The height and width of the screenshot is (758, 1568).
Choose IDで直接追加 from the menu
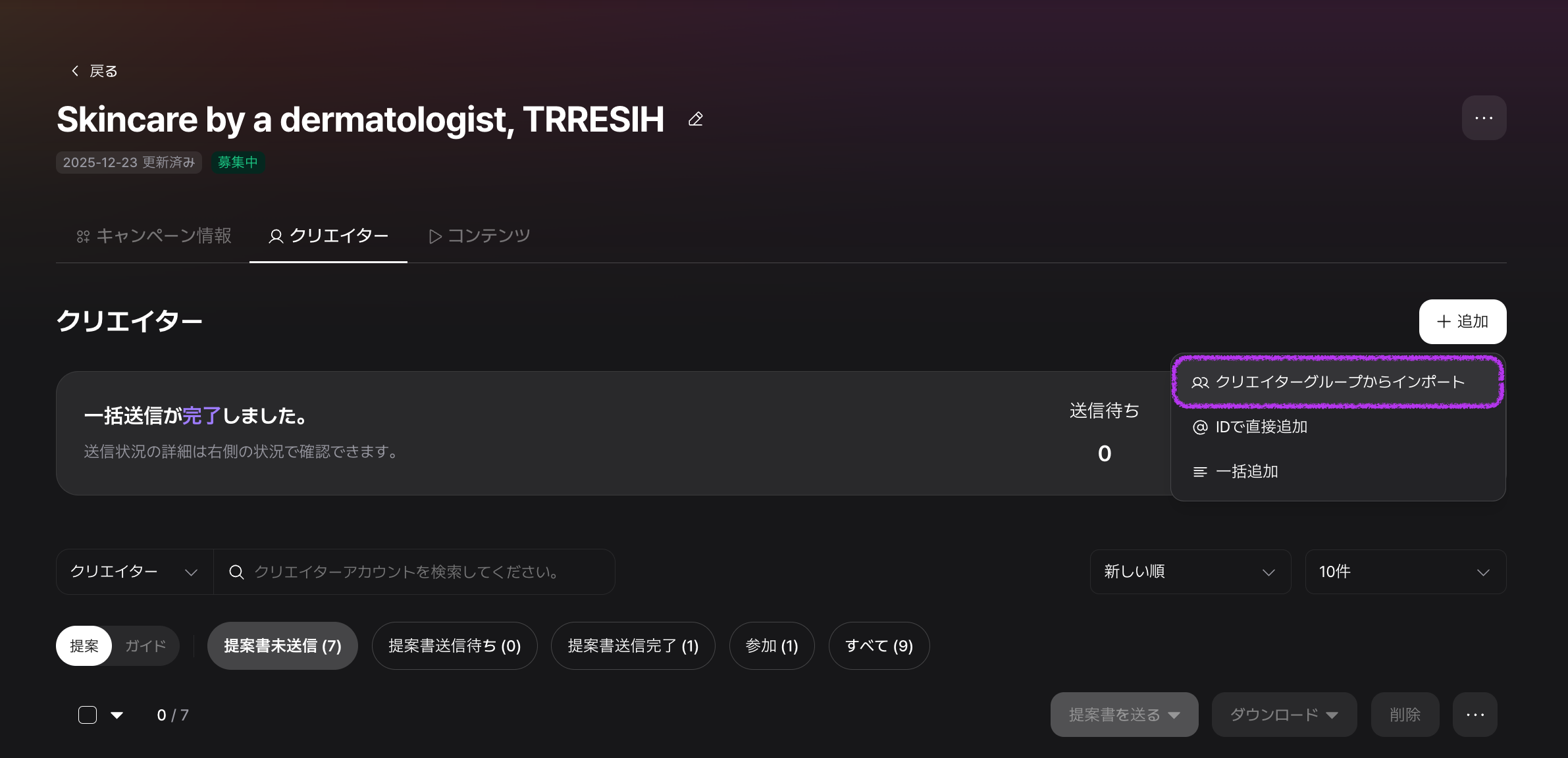click(x=1260, y=427)
